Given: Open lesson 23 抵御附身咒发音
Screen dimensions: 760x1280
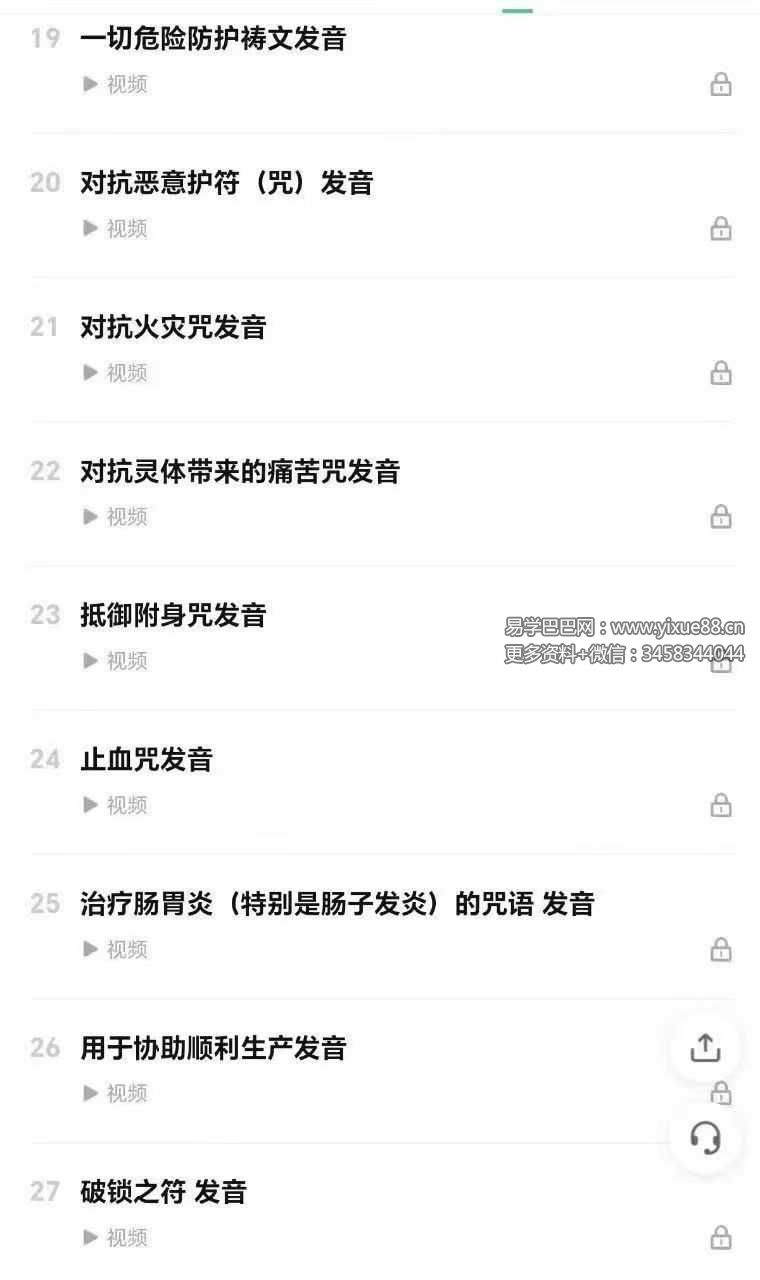Looking at the screenshot, I should (x=173, y=616).
